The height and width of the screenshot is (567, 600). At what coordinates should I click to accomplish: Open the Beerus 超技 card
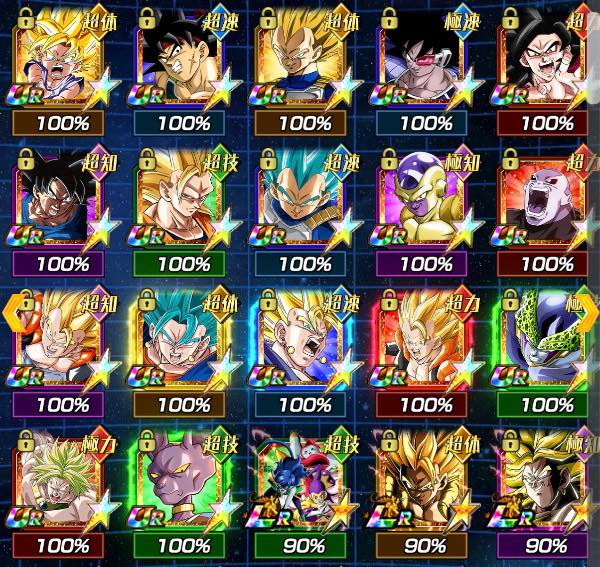pos(184,482)
